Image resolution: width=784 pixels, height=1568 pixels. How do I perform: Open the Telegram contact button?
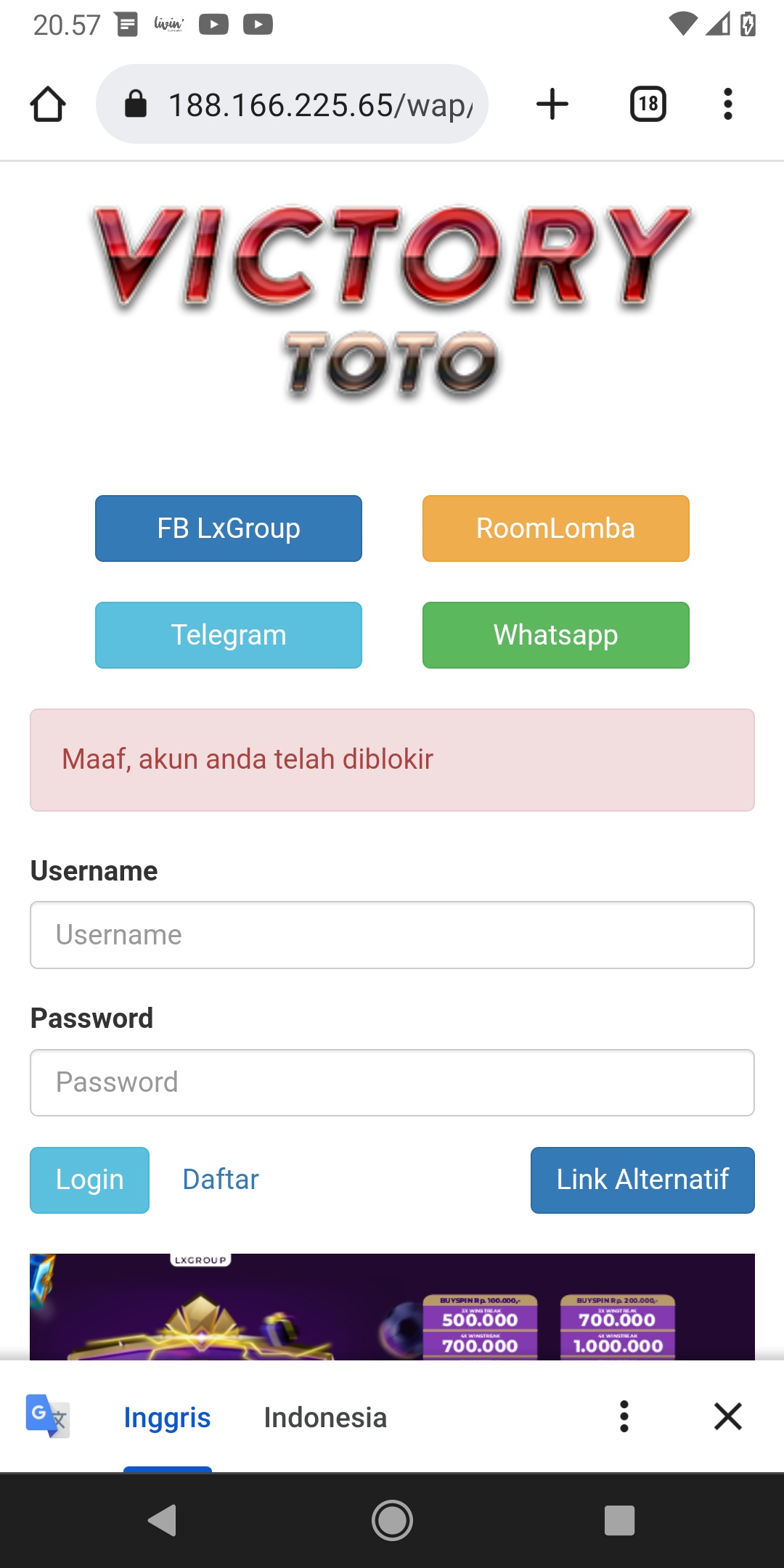tap(229, 635)
